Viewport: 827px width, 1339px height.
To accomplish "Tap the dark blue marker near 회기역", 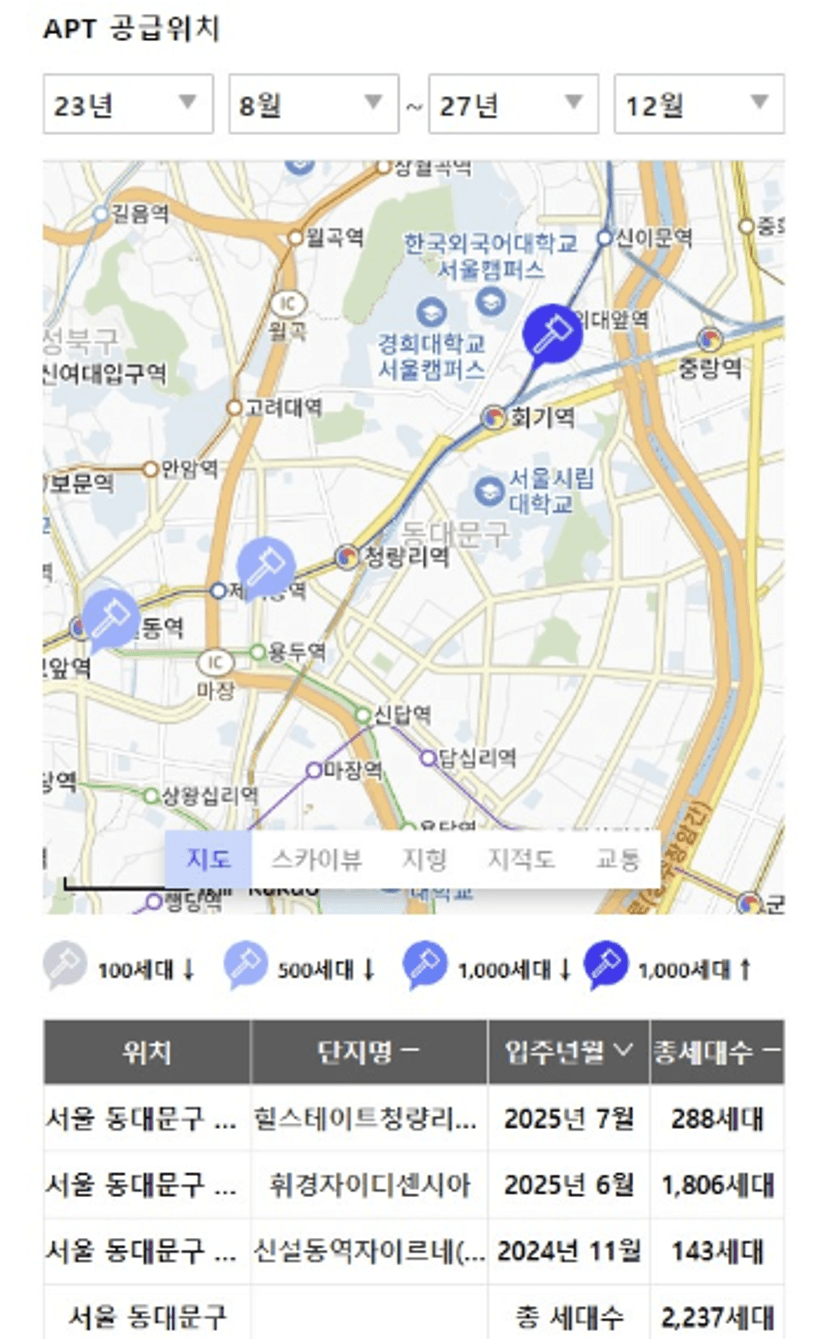I will [552, 337].
